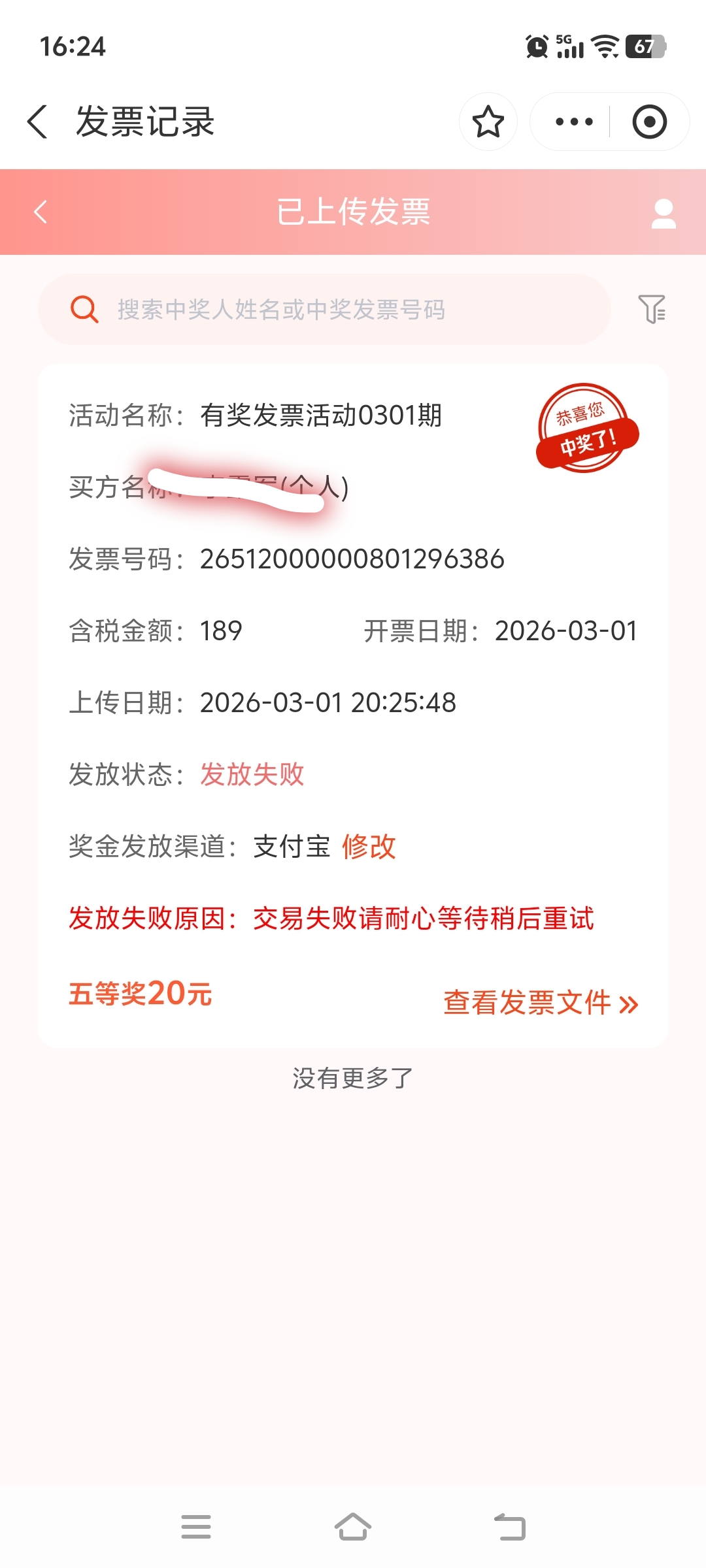Go back from 发票记录 page
This screenshot has height=1568, width=706.
(x=38, y=122)
